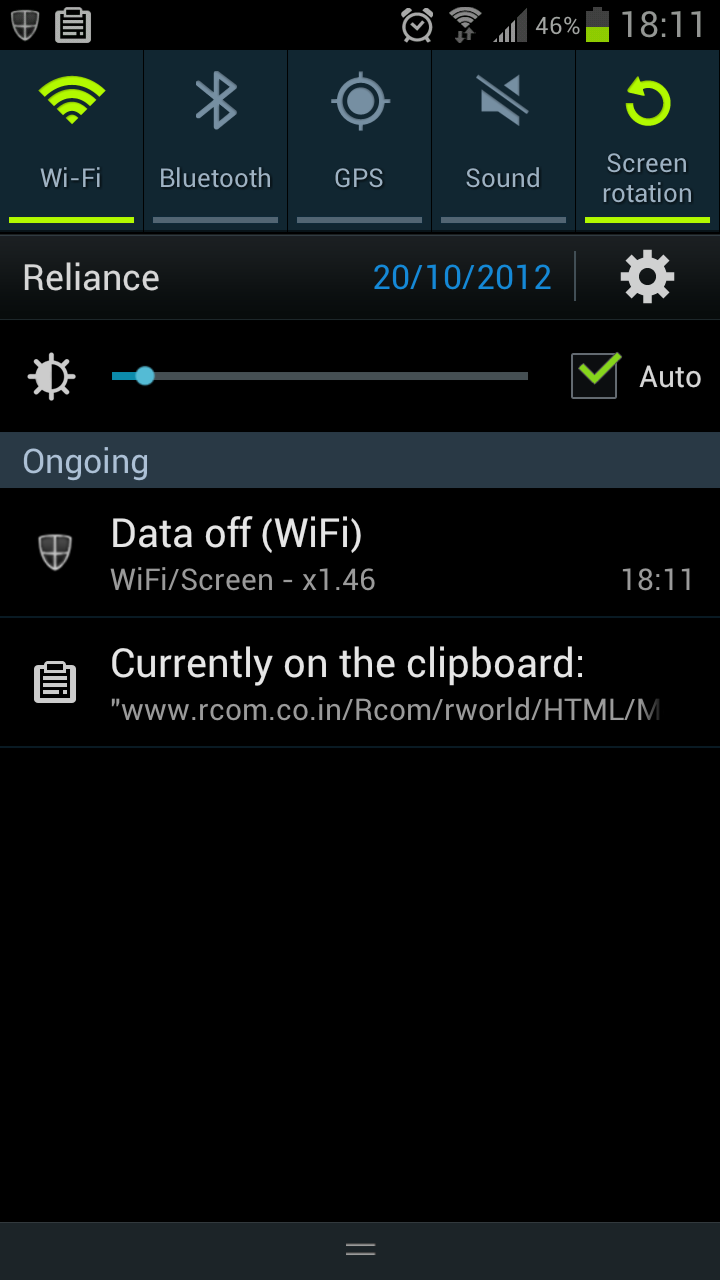Disable Screen rotation
The image size is (720, 1280).
648,140
